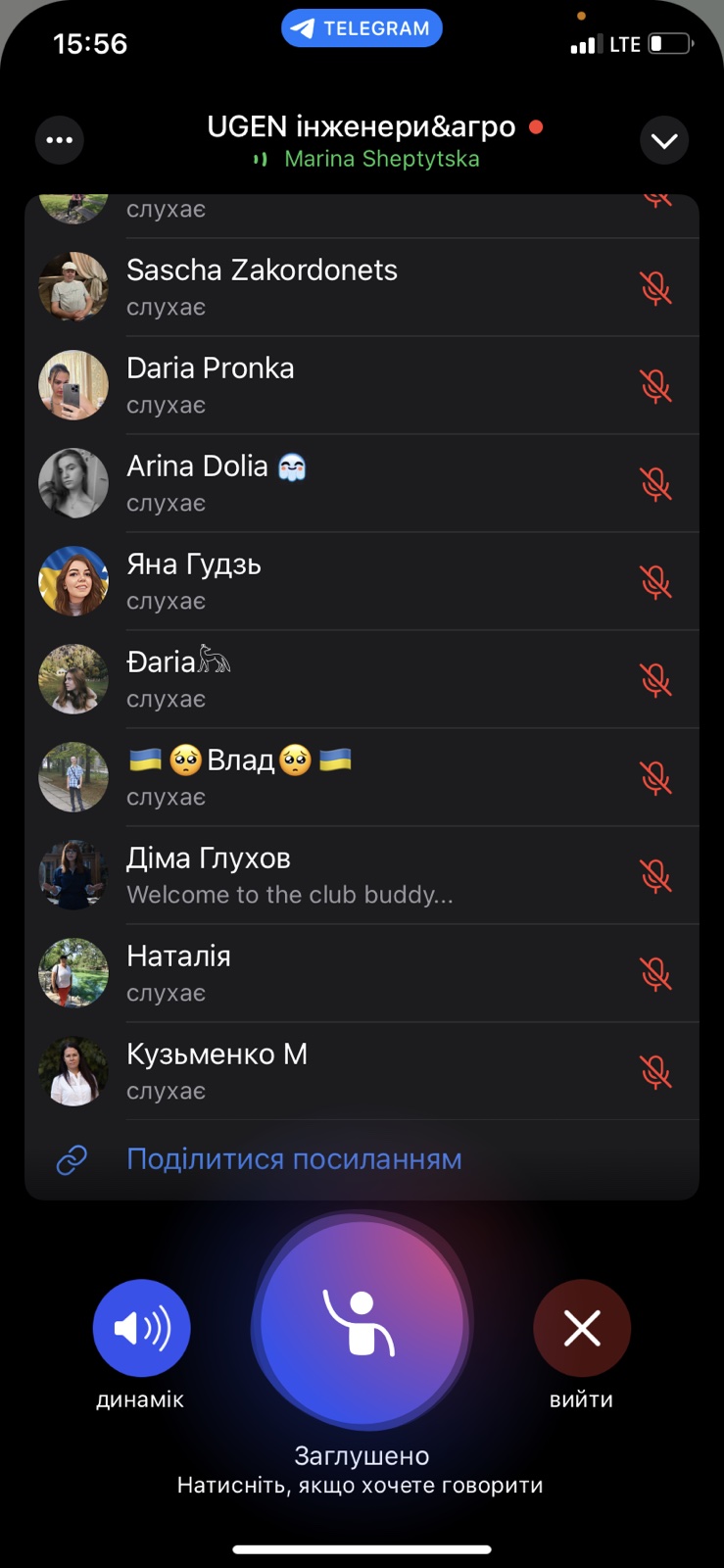Return to Telegram via the top pill
Image resolution: width=724 pixels, height=1568 pixels.
[x=362, y=28]
